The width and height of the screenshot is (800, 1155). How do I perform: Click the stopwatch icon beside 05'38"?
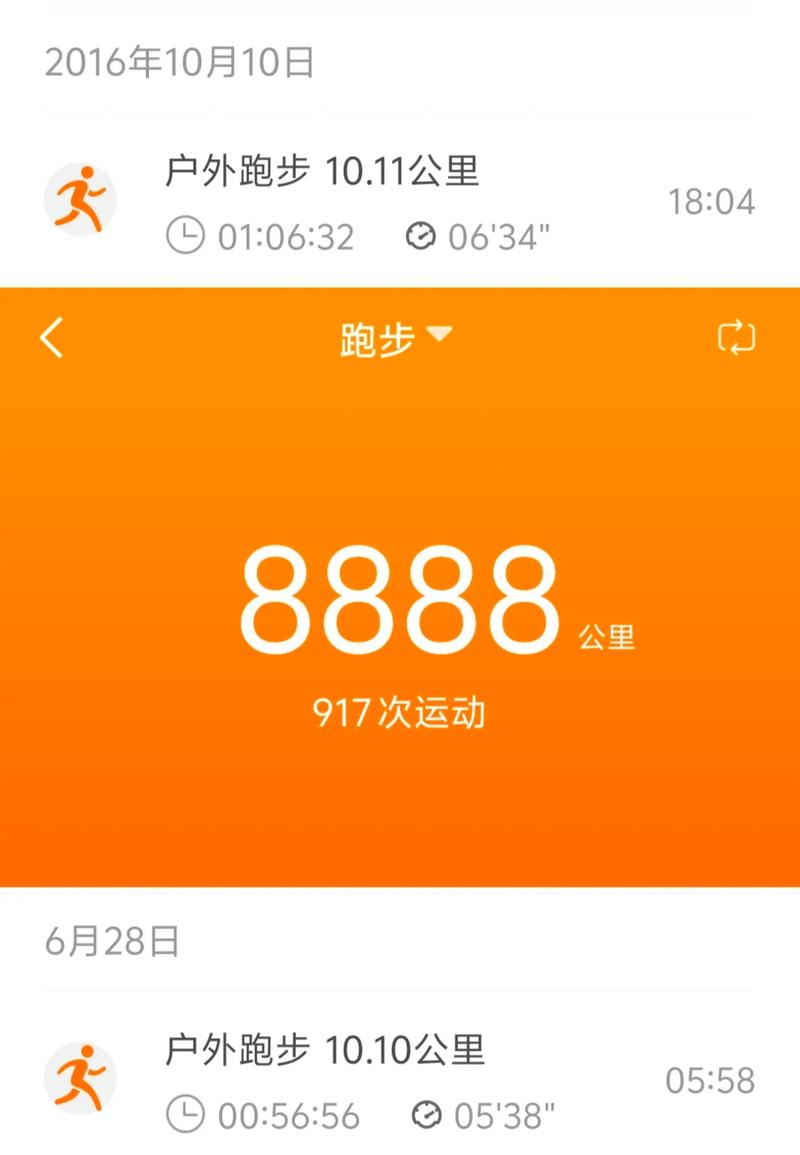tap(427, 1115)
